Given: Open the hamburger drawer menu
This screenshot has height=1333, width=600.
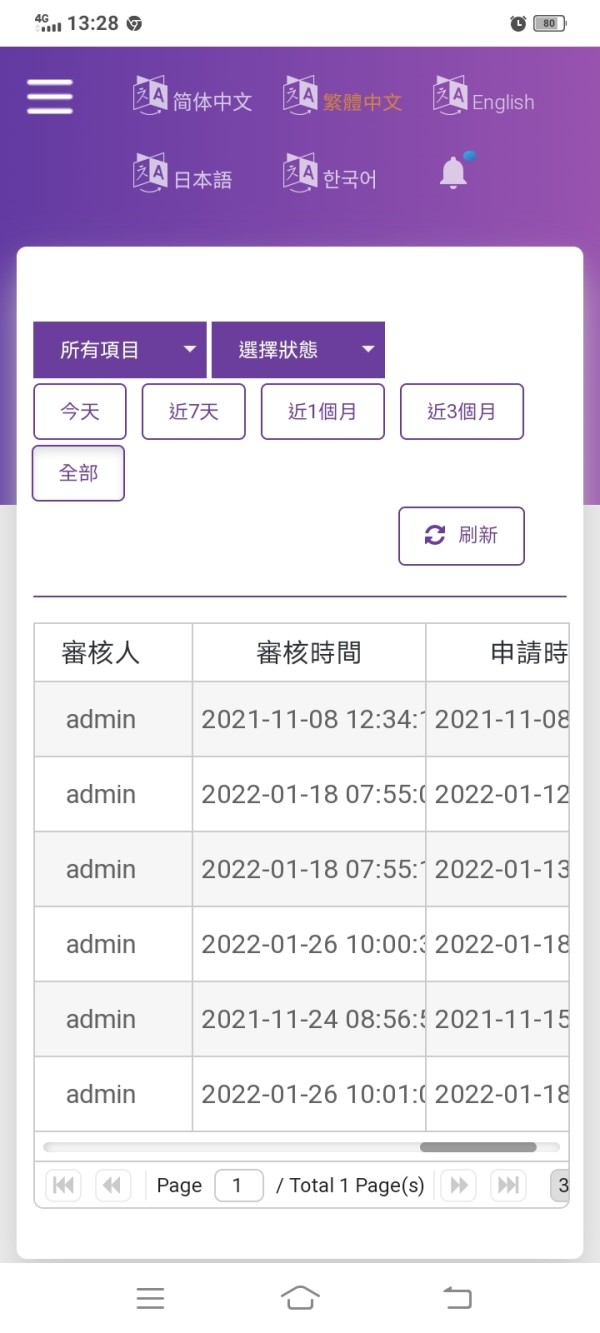Looking at the screenshot, I should (50, 97).
